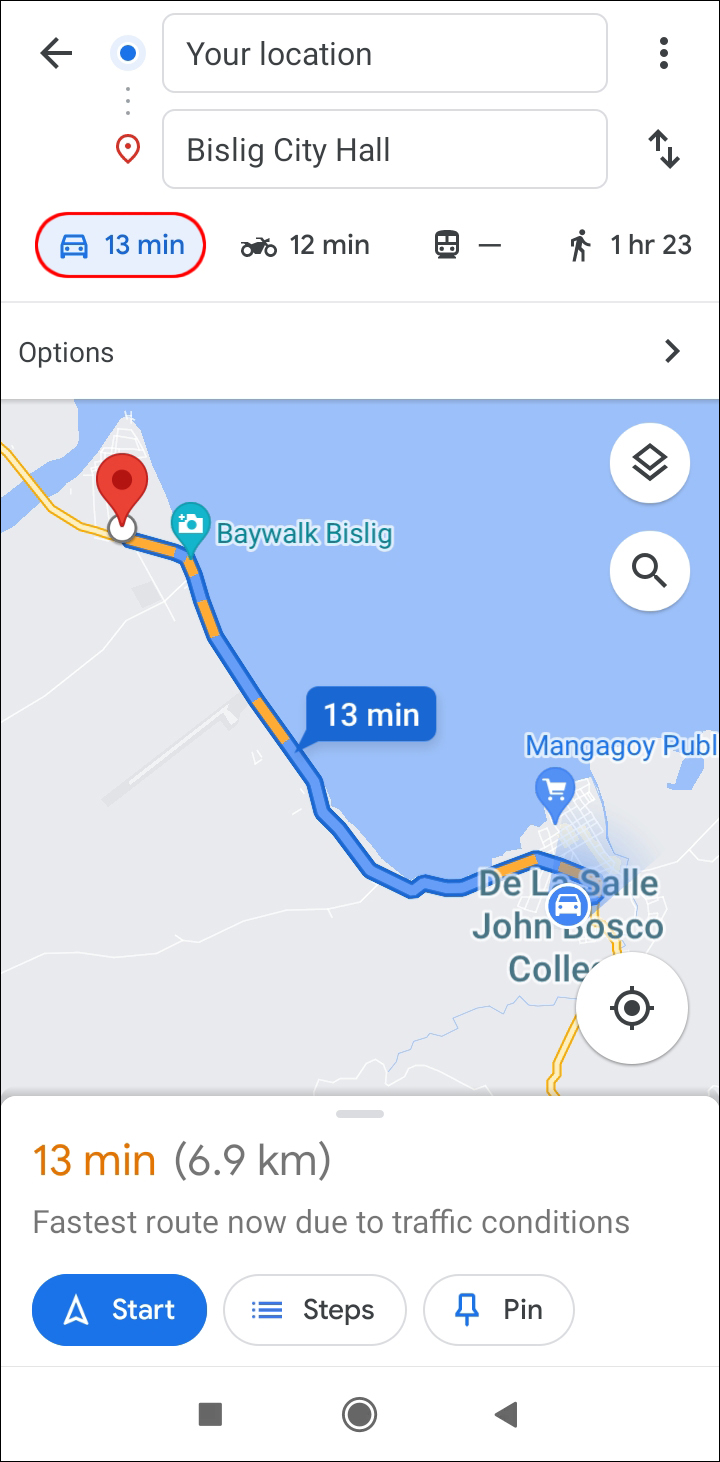Tap the system home button
This screenshot has height=1462, width=720.
coord(359,1414)
